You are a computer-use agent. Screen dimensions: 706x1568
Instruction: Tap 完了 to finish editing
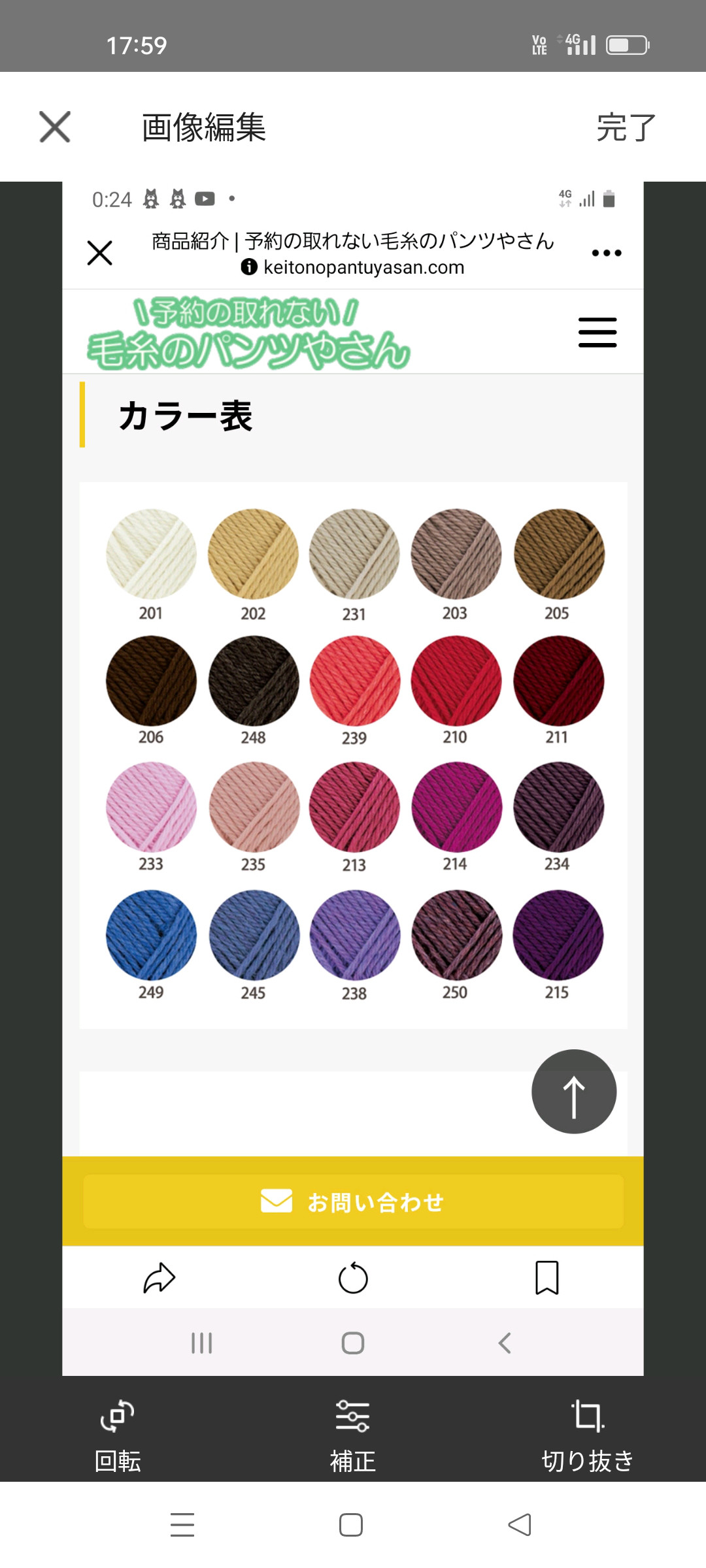(626, 127)
